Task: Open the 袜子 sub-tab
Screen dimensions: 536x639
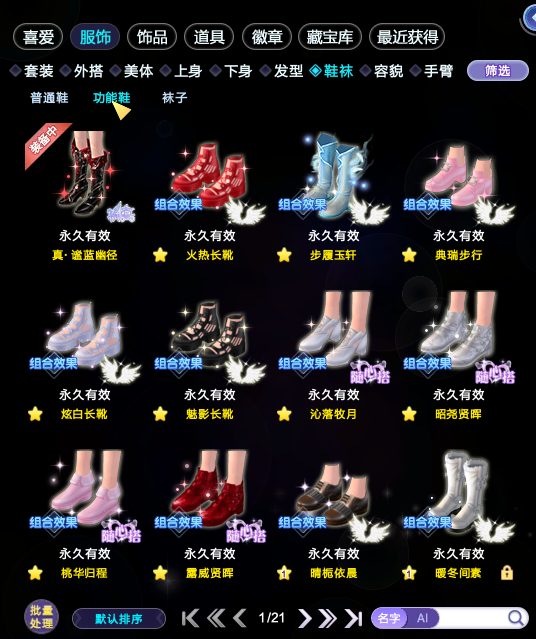Action: (x=174, y=98)
